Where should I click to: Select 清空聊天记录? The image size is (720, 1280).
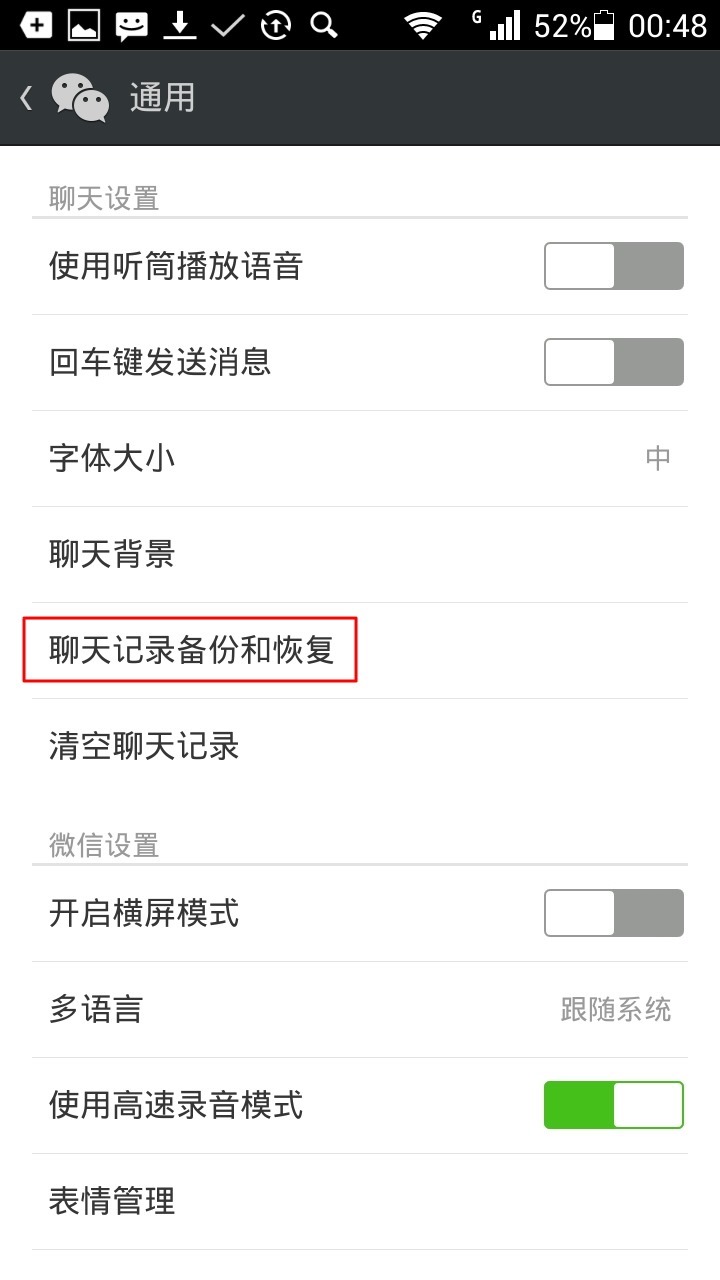pos(360,746)
